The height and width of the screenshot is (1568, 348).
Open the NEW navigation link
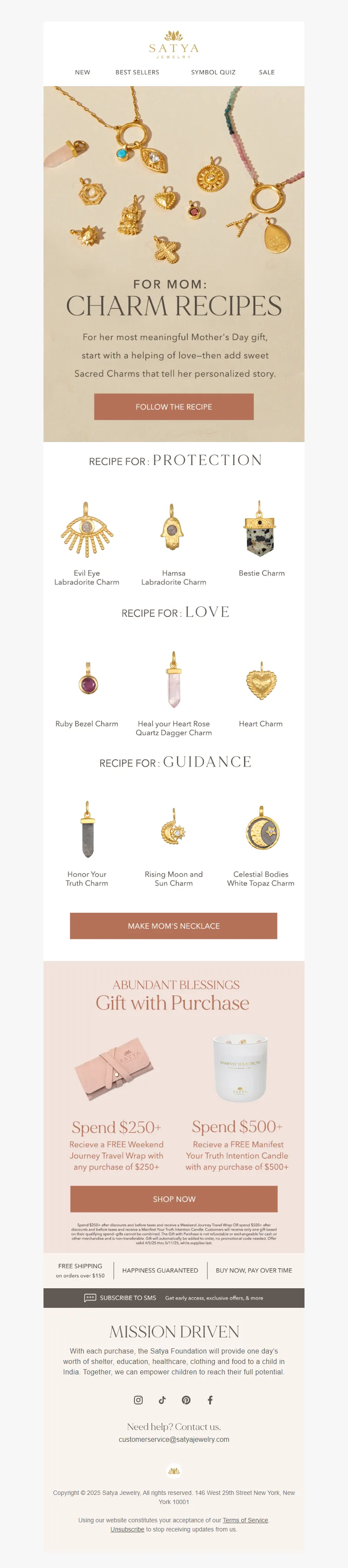coord(83,72)
